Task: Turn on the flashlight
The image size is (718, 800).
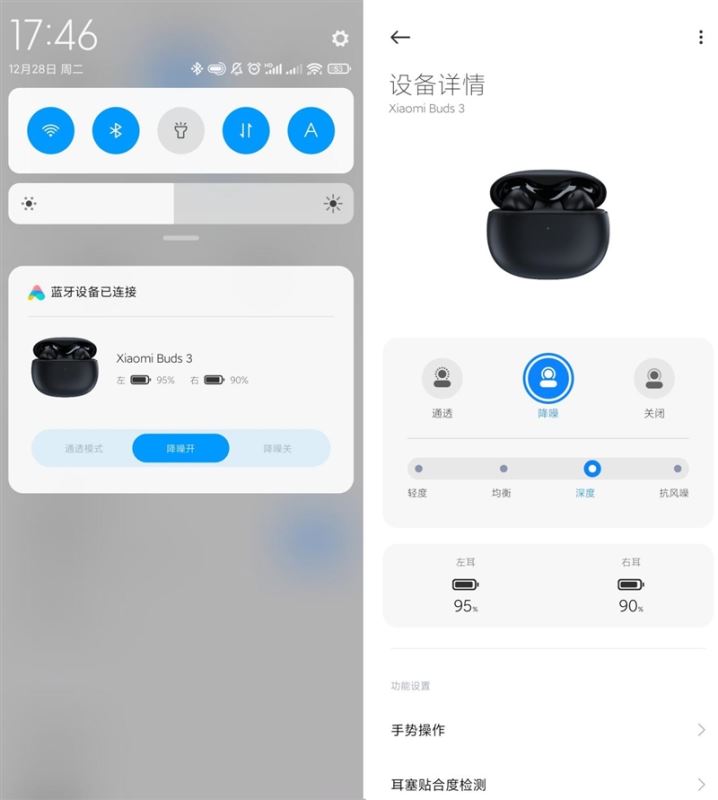Action: [x=181, y=131]
